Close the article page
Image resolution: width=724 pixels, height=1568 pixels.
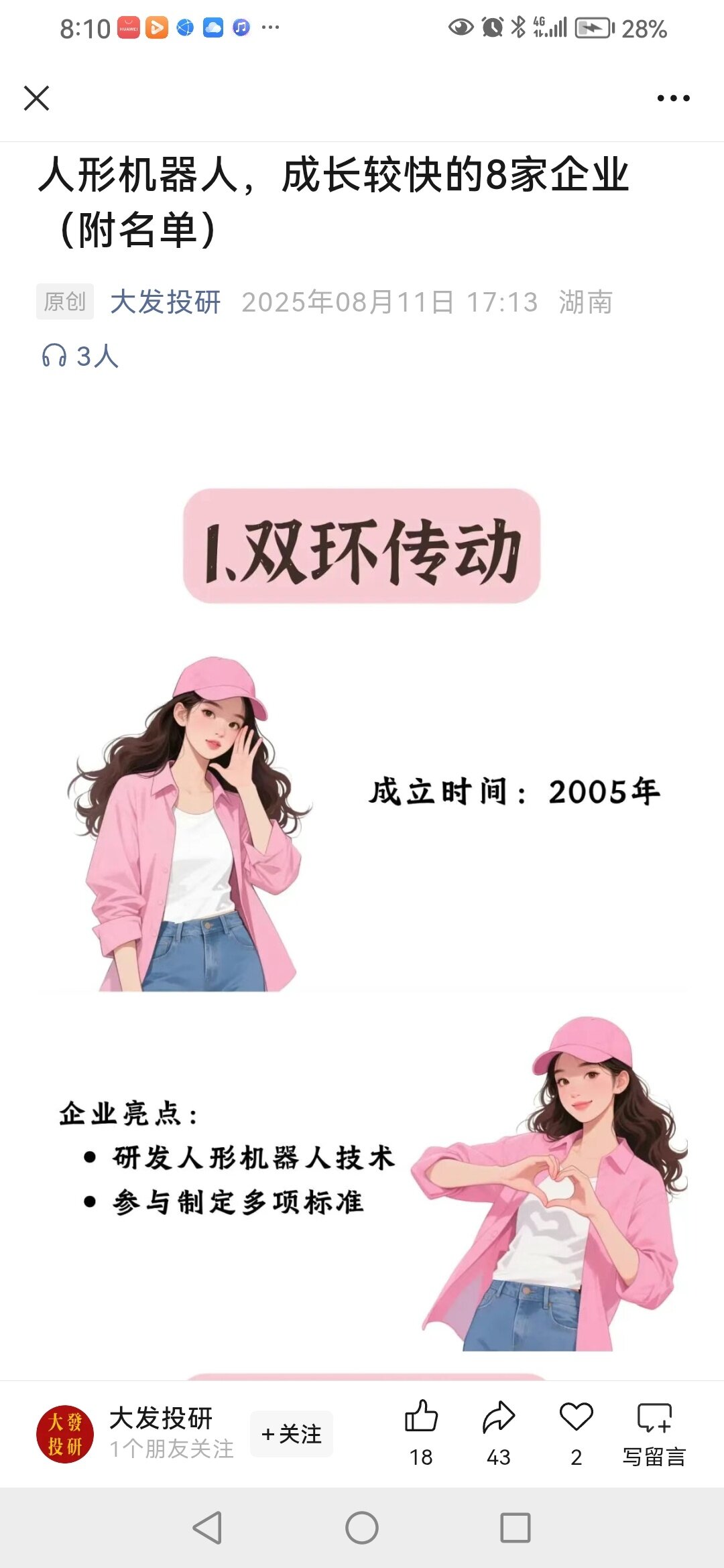coord(36,98)
